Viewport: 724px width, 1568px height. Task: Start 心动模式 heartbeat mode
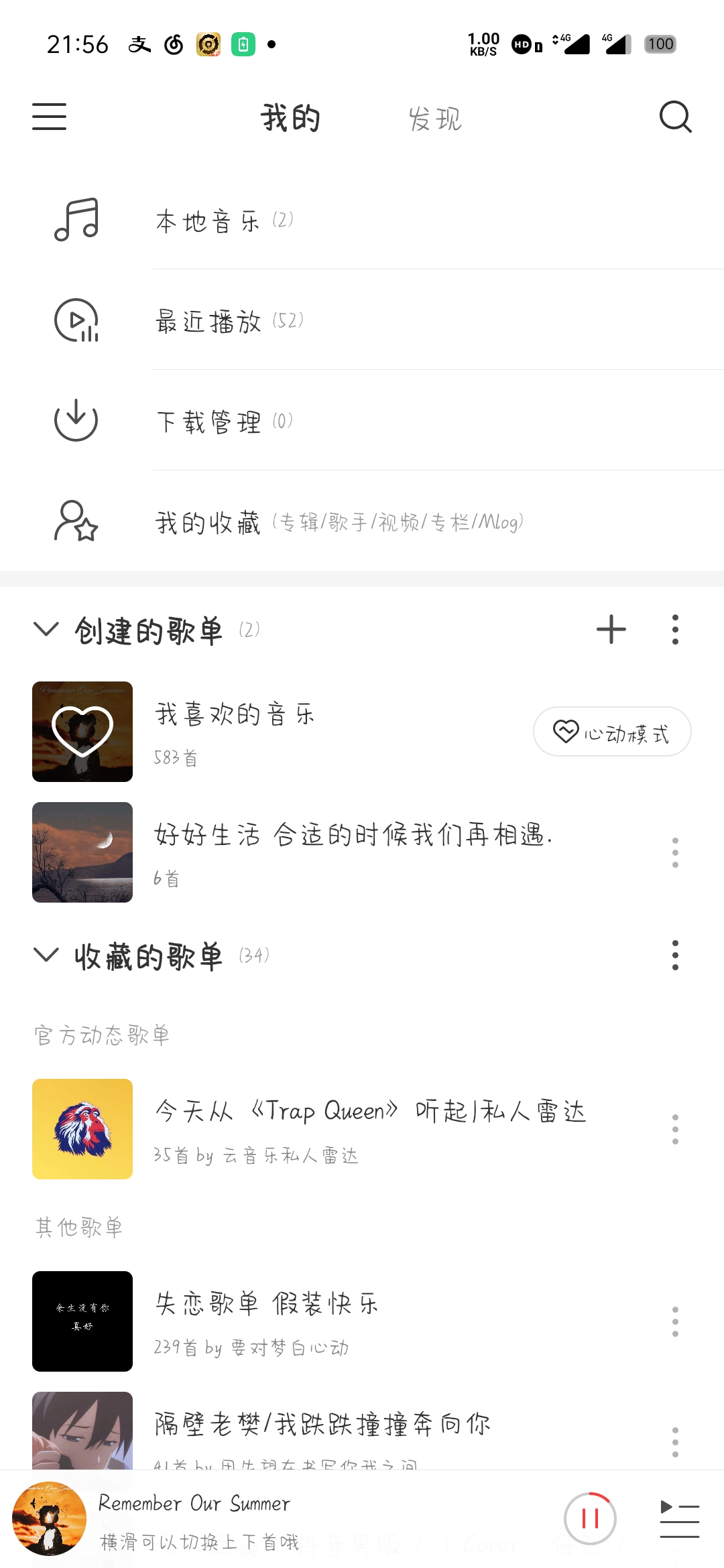point(612,732)
